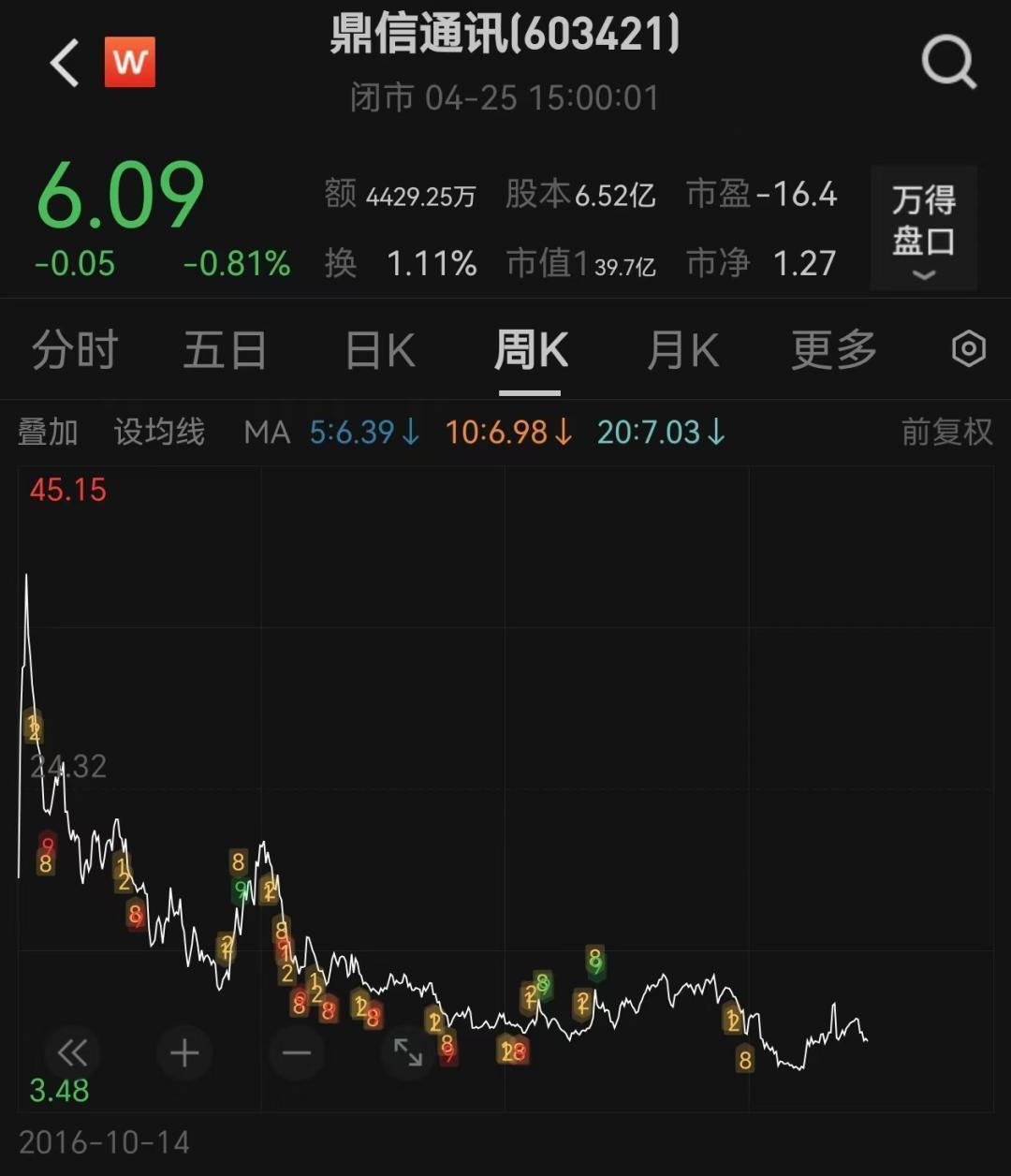Change the 前复权 price adjustment mode

[945, 433]
